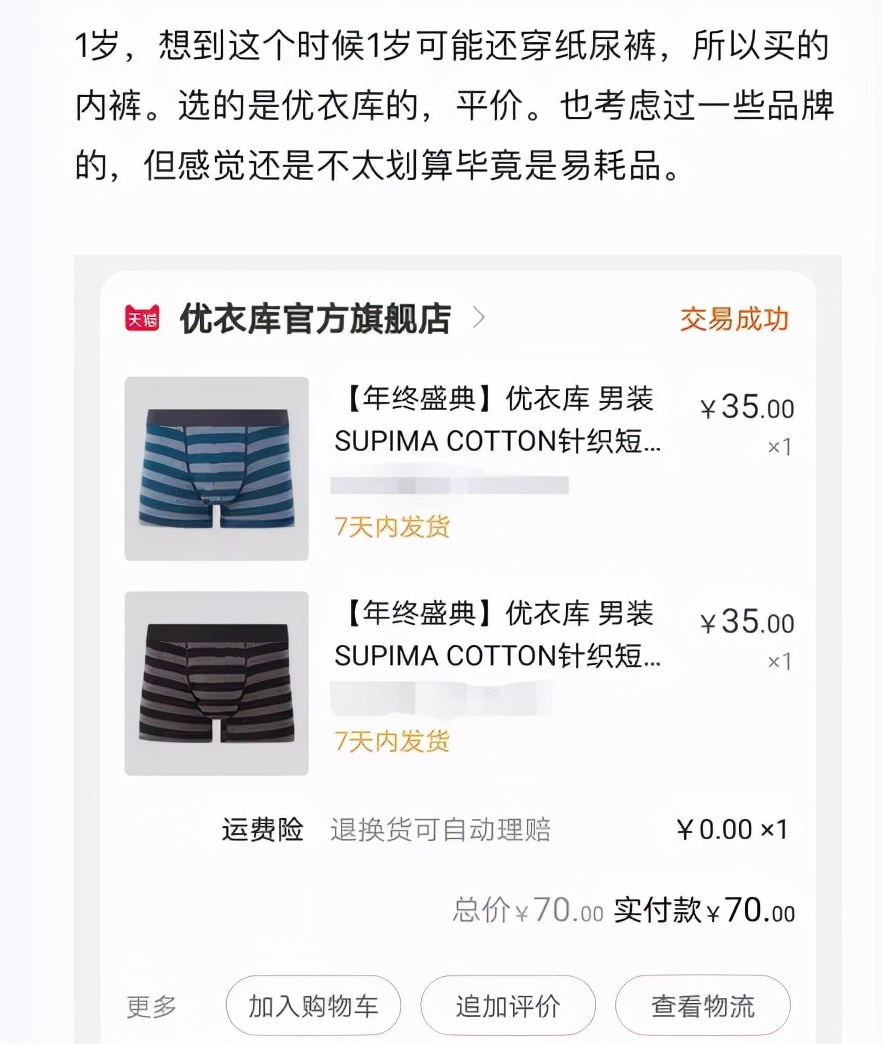
Task: Open the 更多 more options link
Action: [x=150, y=1007]
